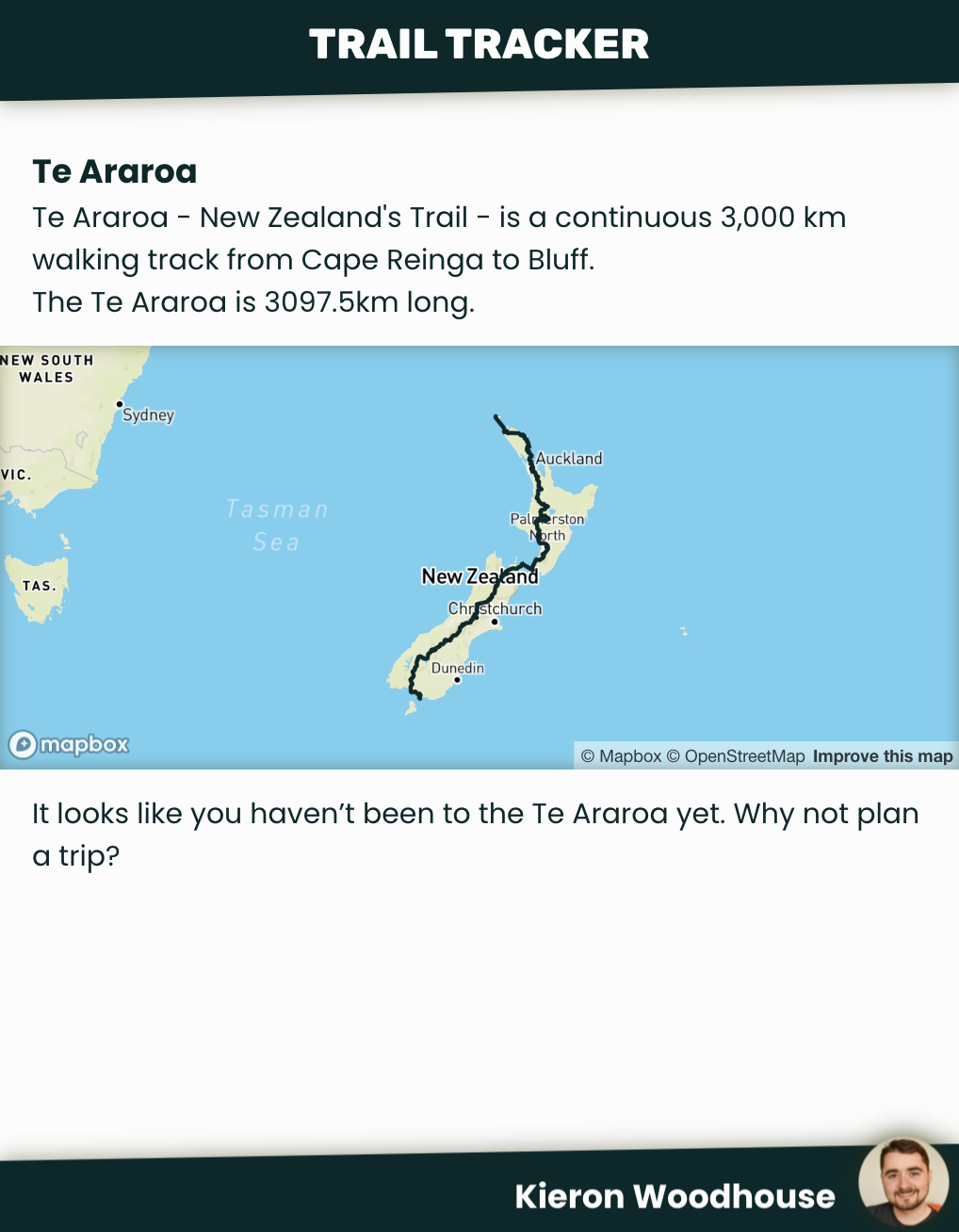Select the Kieron Woodhouse name text

(674, 1196)
